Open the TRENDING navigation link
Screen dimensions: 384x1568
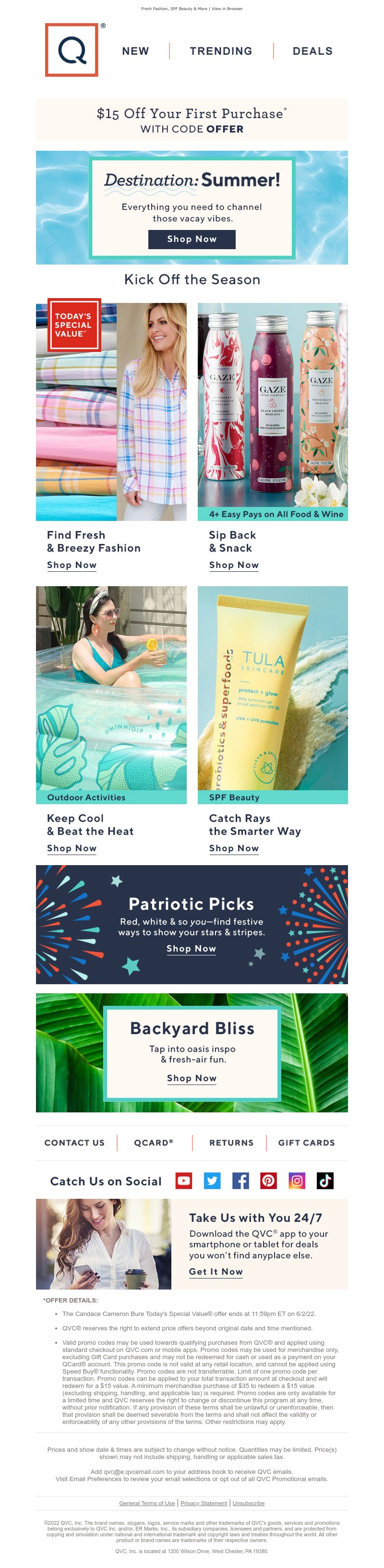point(221,51)
